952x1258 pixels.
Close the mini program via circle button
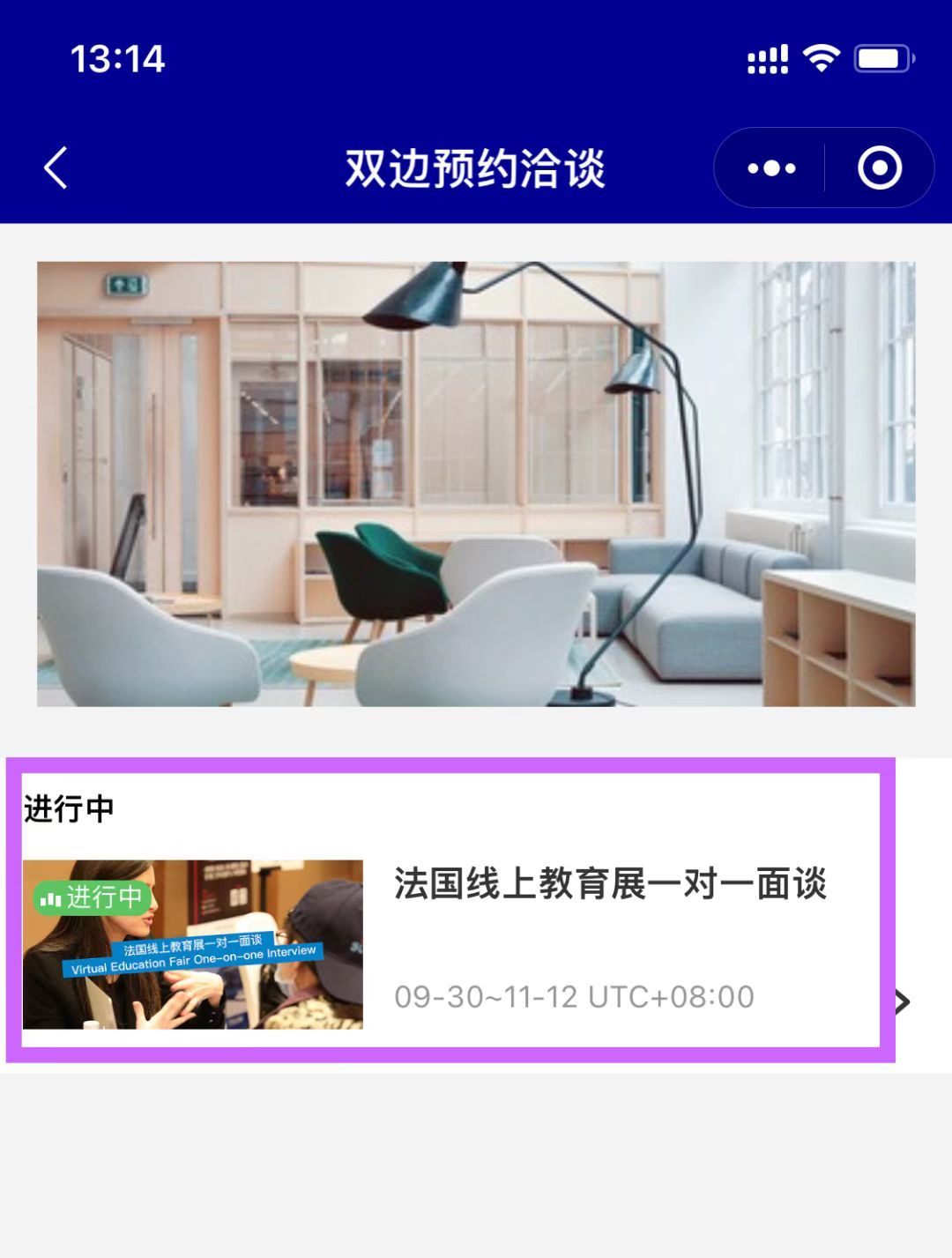(879, 168)
